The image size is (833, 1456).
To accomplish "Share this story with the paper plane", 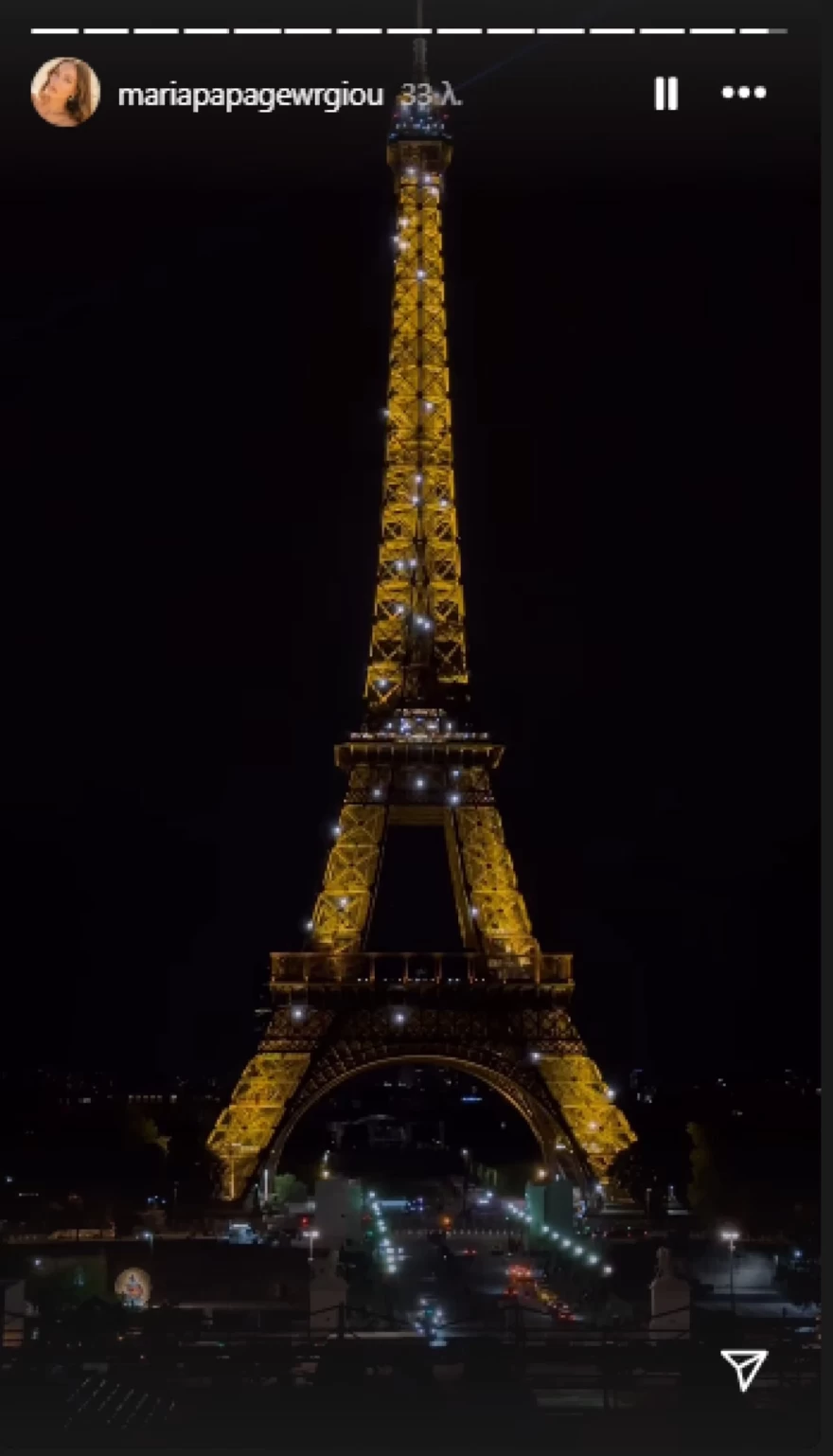I will (743, 1369).
